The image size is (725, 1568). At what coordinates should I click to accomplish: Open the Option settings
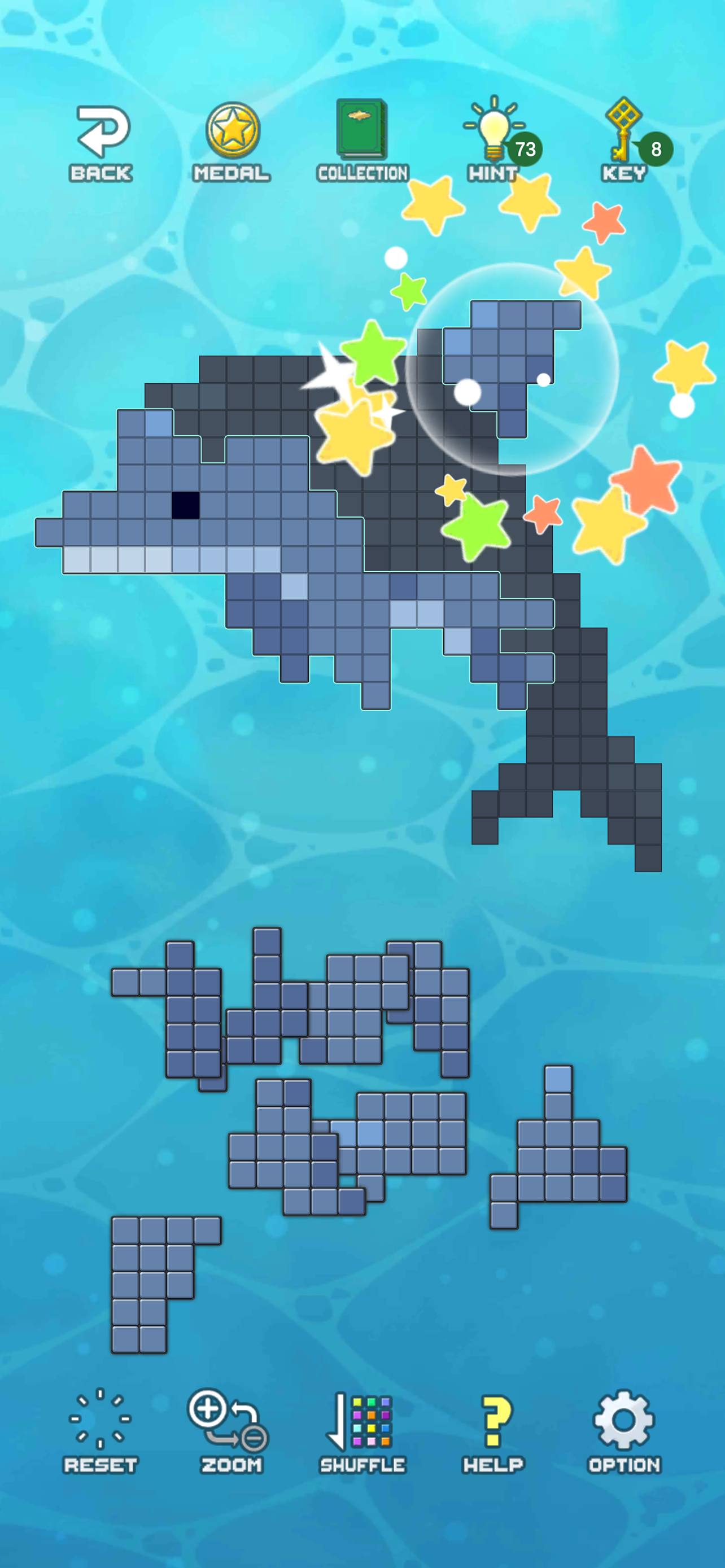pyautogui.click(x=624, y=1430)
